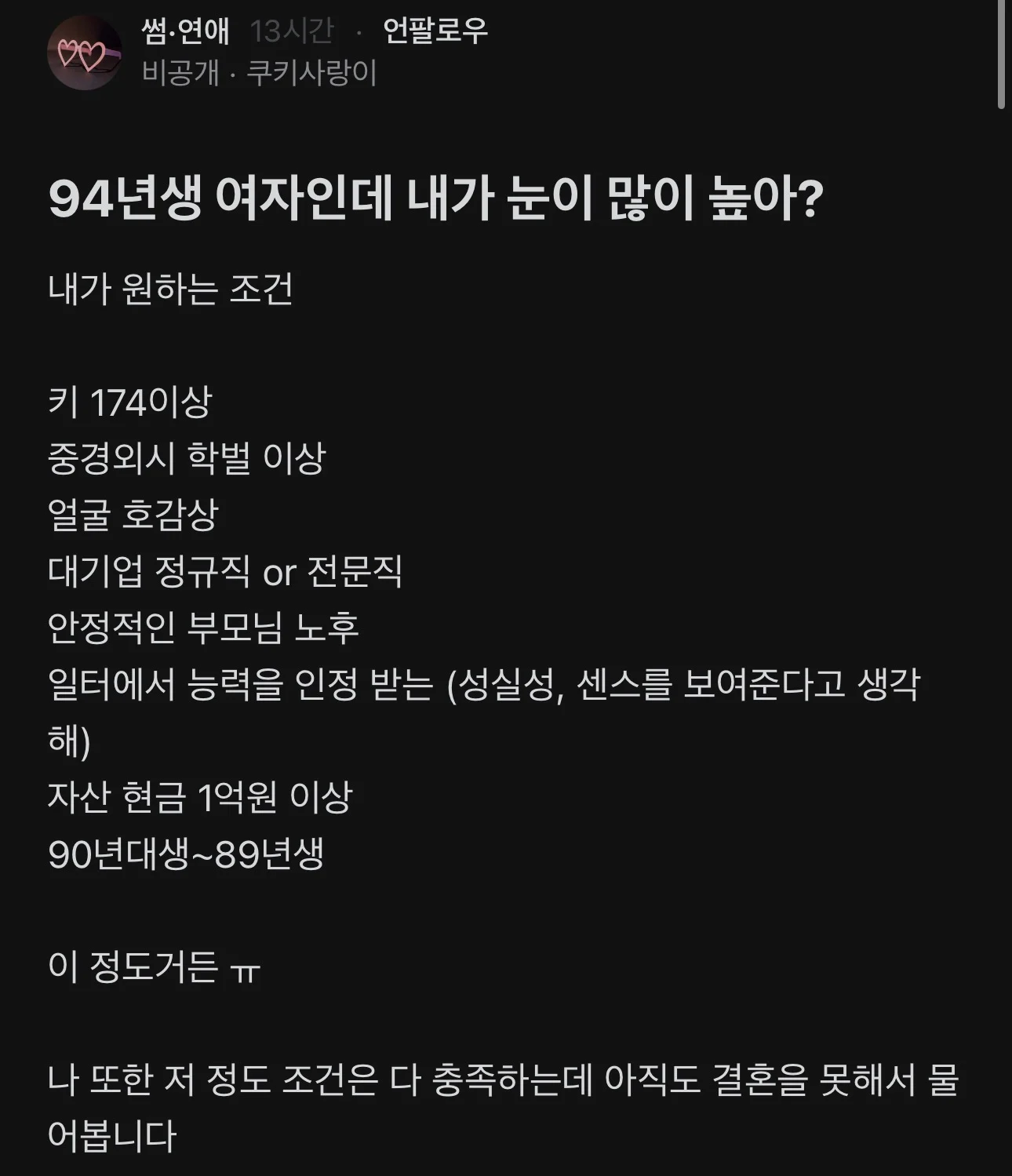Open the heart-shaped topic avatar
Image resolution: width=1012 pixels, height=1176 pixels.
pyautogui.click(x=84, y=53)
